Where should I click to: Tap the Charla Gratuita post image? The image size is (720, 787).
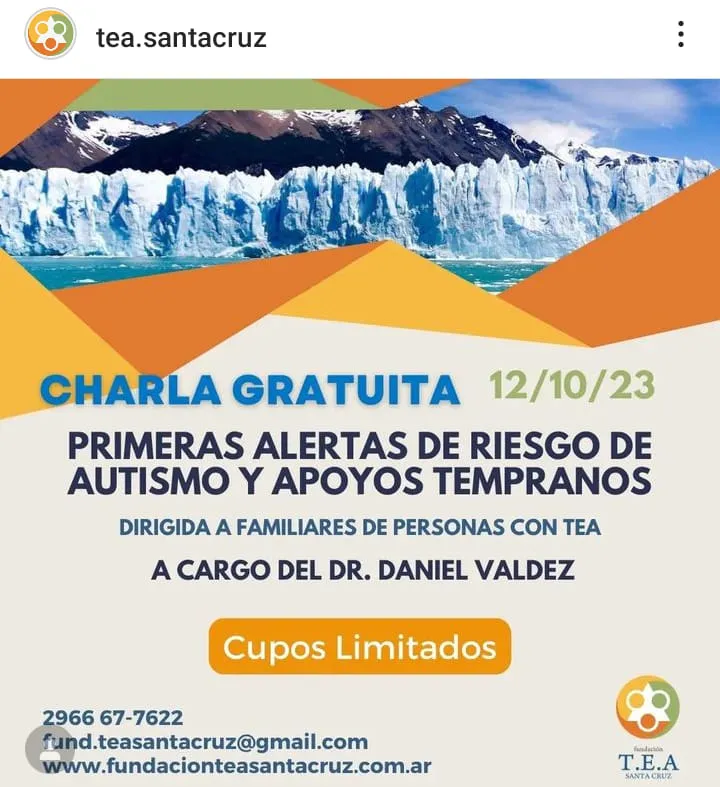coord(360,430)
